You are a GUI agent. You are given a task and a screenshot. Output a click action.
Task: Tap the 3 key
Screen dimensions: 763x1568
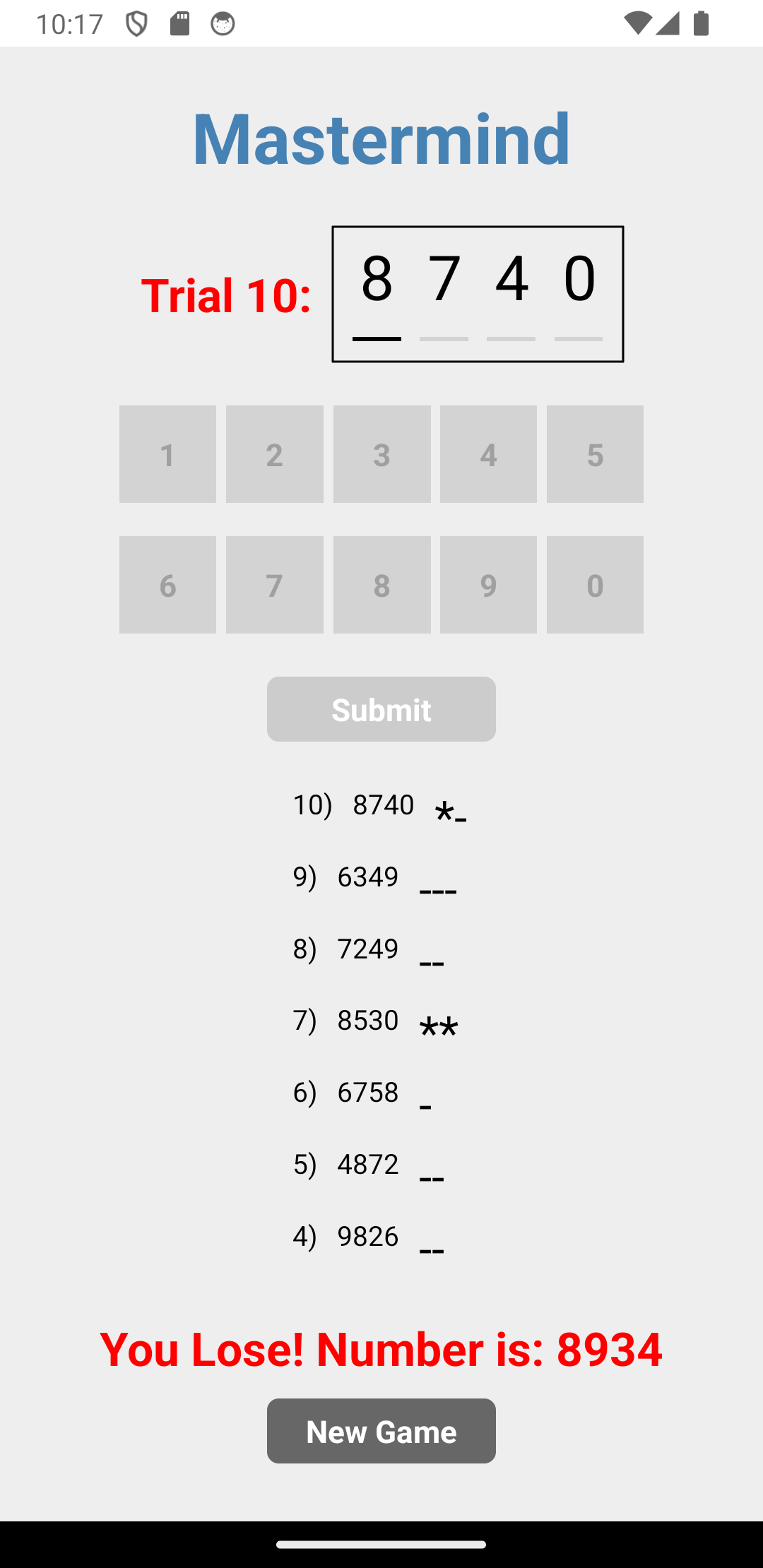381,454
